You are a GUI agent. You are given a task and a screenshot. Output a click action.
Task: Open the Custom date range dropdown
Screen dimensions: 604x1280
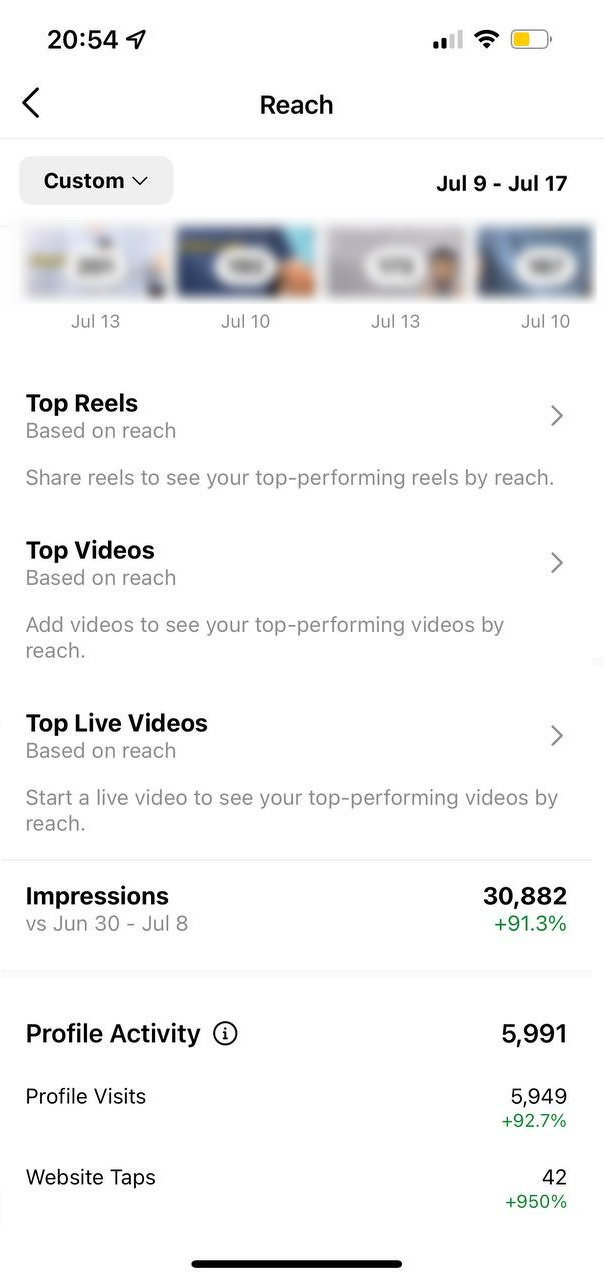point(96,181)
